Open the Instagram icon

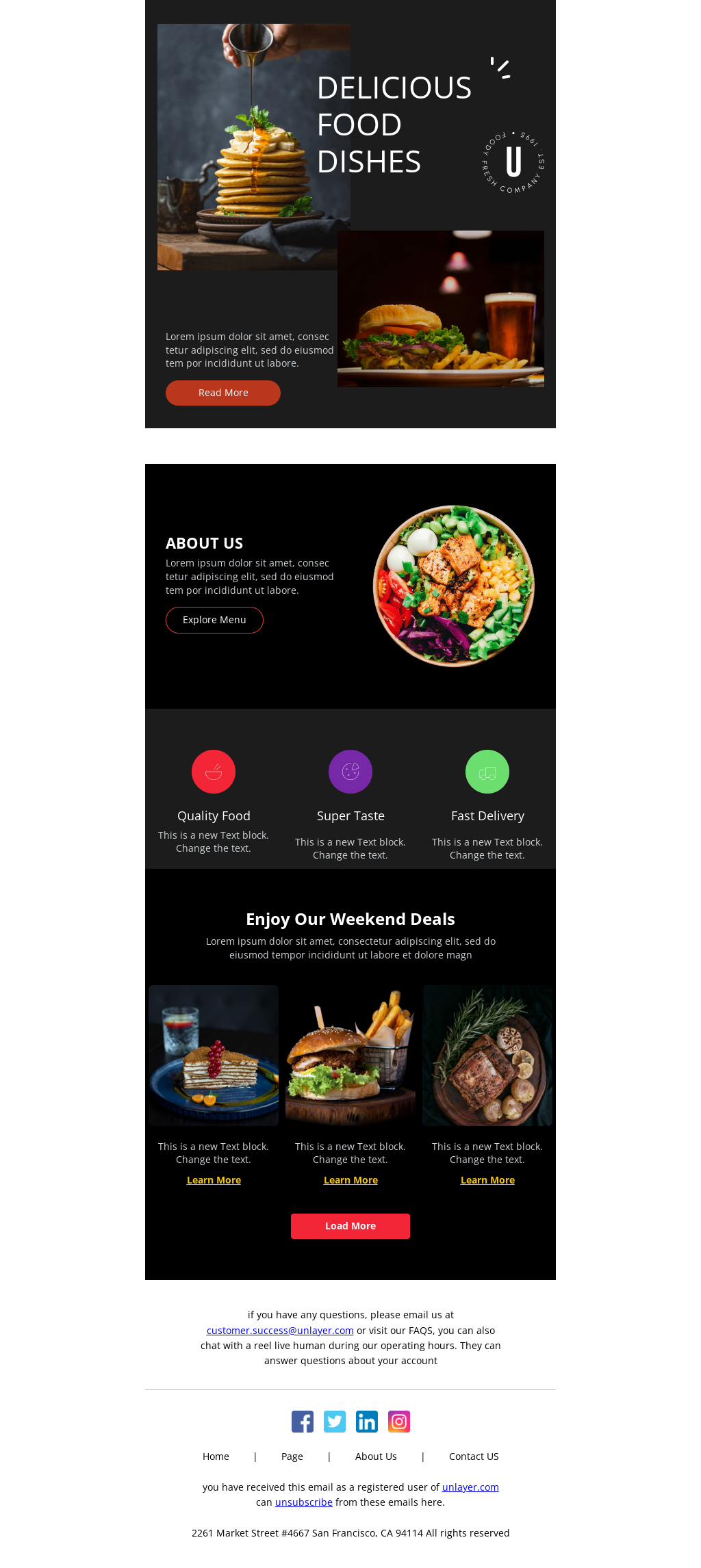point(399,1422)
